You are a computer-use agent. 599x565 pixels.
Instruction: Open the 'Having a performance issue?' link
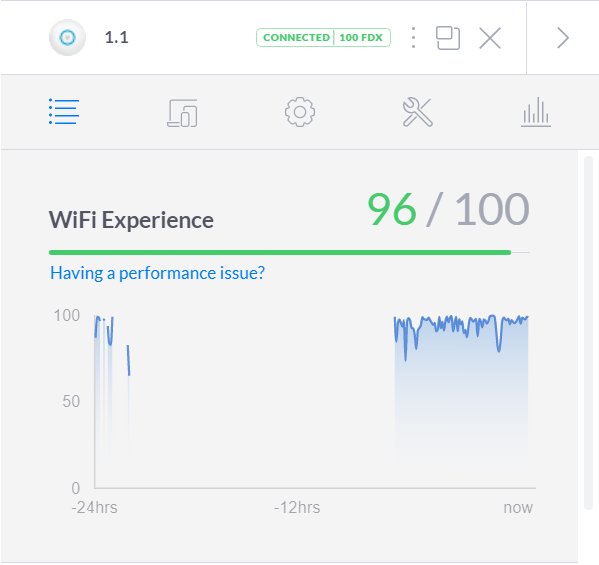(157, 273)
